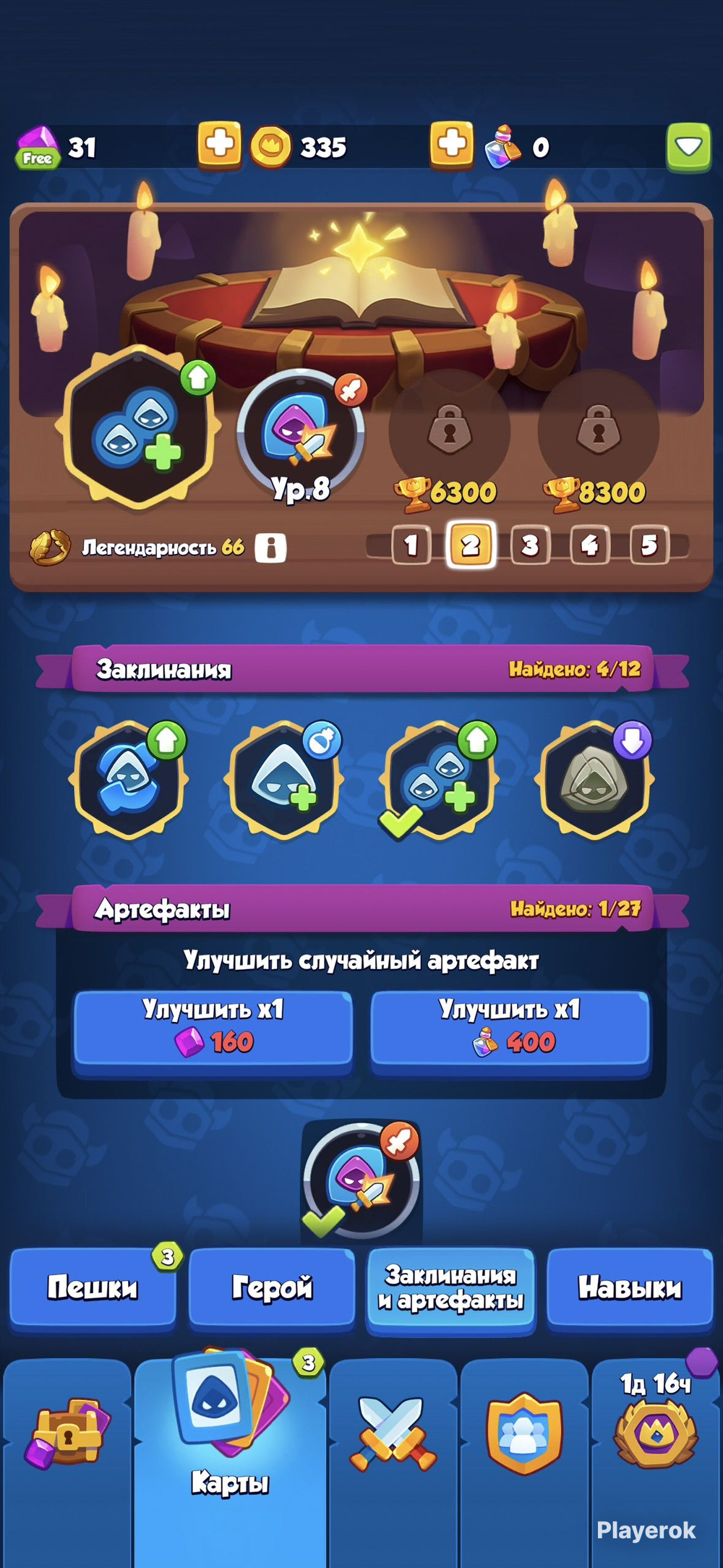The image size is (723, 1568).
Task: Switch to deck slot 3
Action: 530,545
